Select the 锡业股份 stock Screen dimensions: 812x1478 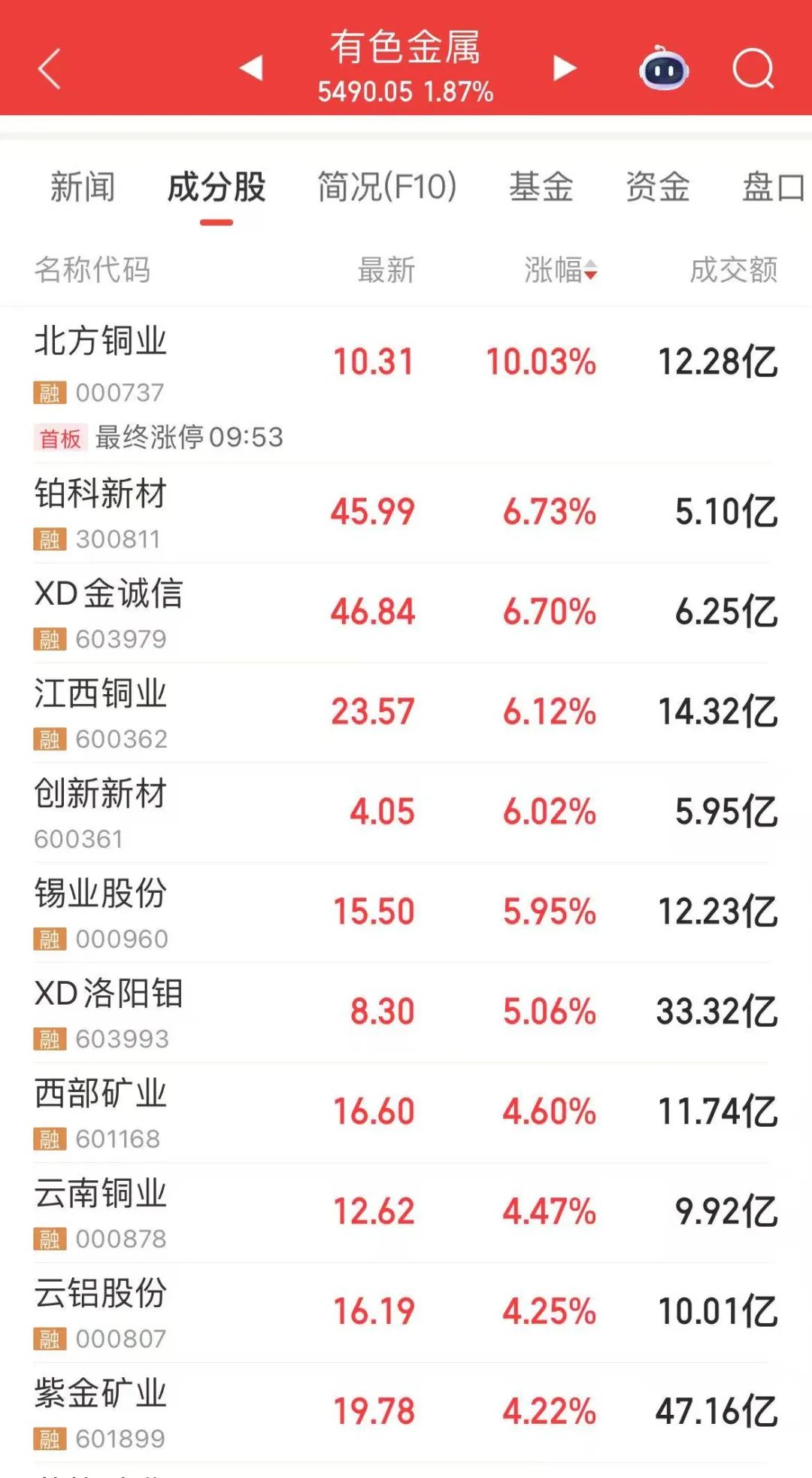pos(406,912)
